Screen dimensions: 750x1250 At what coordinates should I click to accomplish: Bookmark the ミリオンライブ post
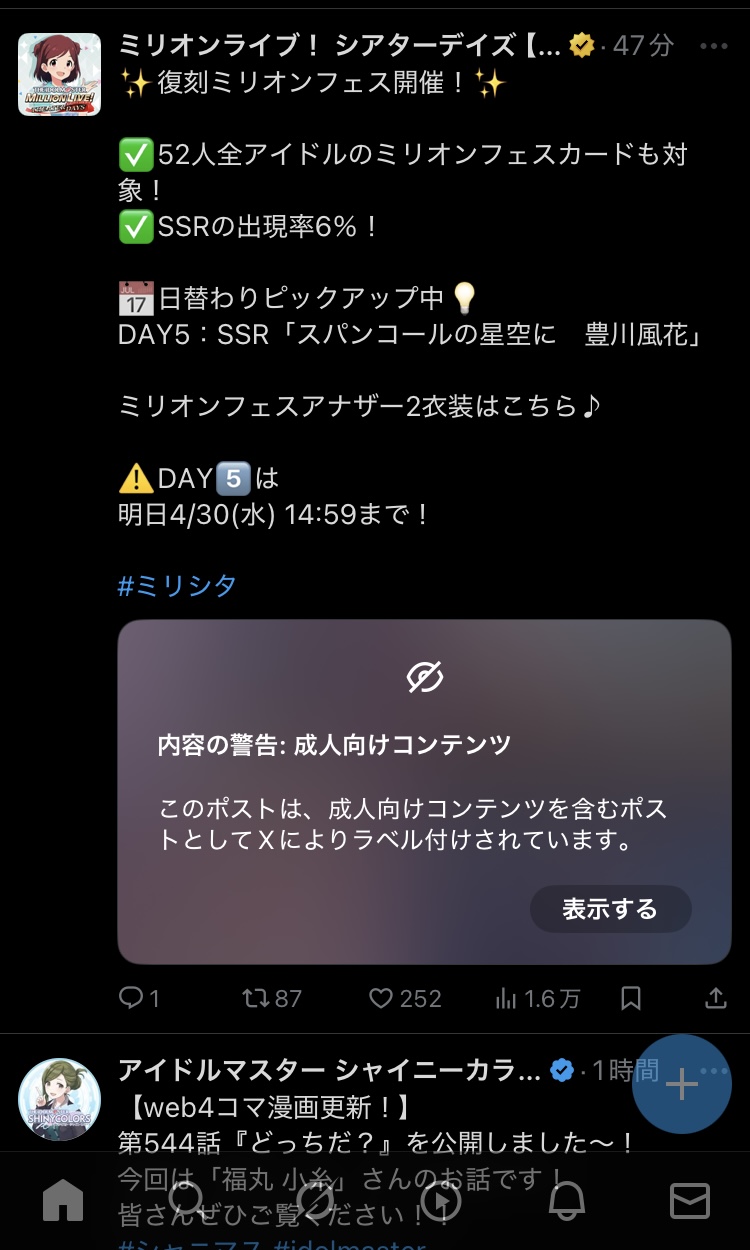631,998
